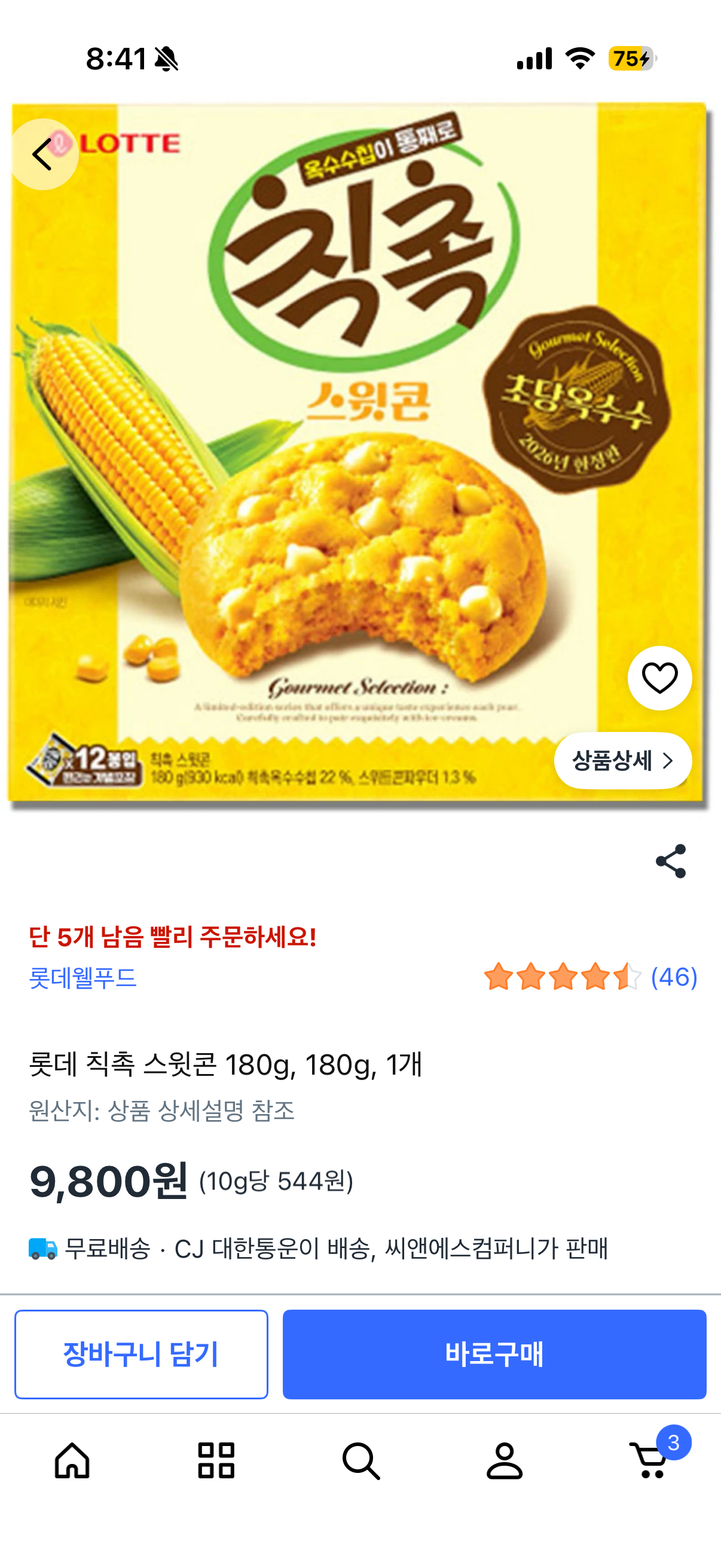Open the category grid tab
Viewport: 721px width, 1568px height.
pyautogui.click(x=216, y=1460)
